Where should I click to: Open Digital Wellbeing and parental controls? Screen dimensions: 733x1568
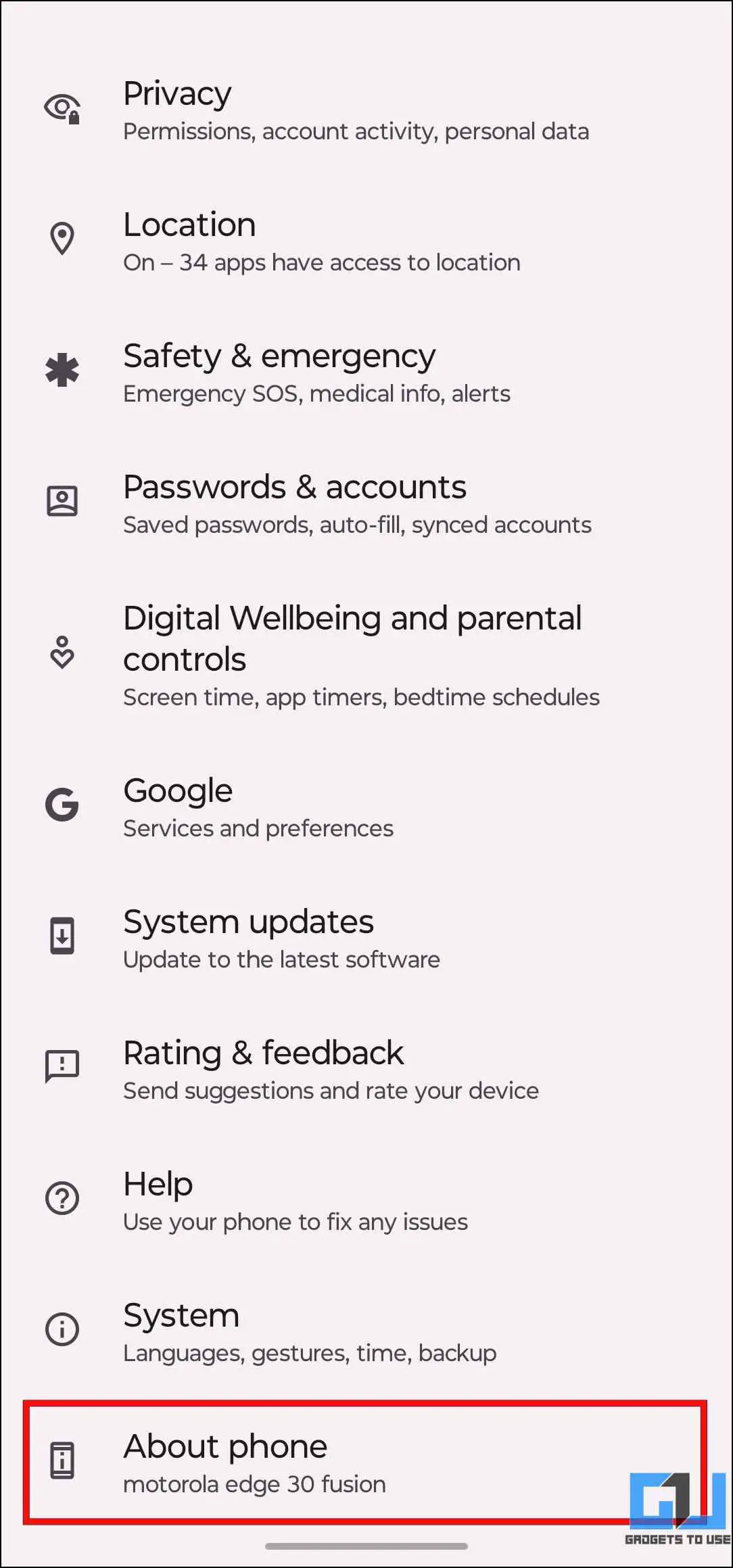point(366,655)
